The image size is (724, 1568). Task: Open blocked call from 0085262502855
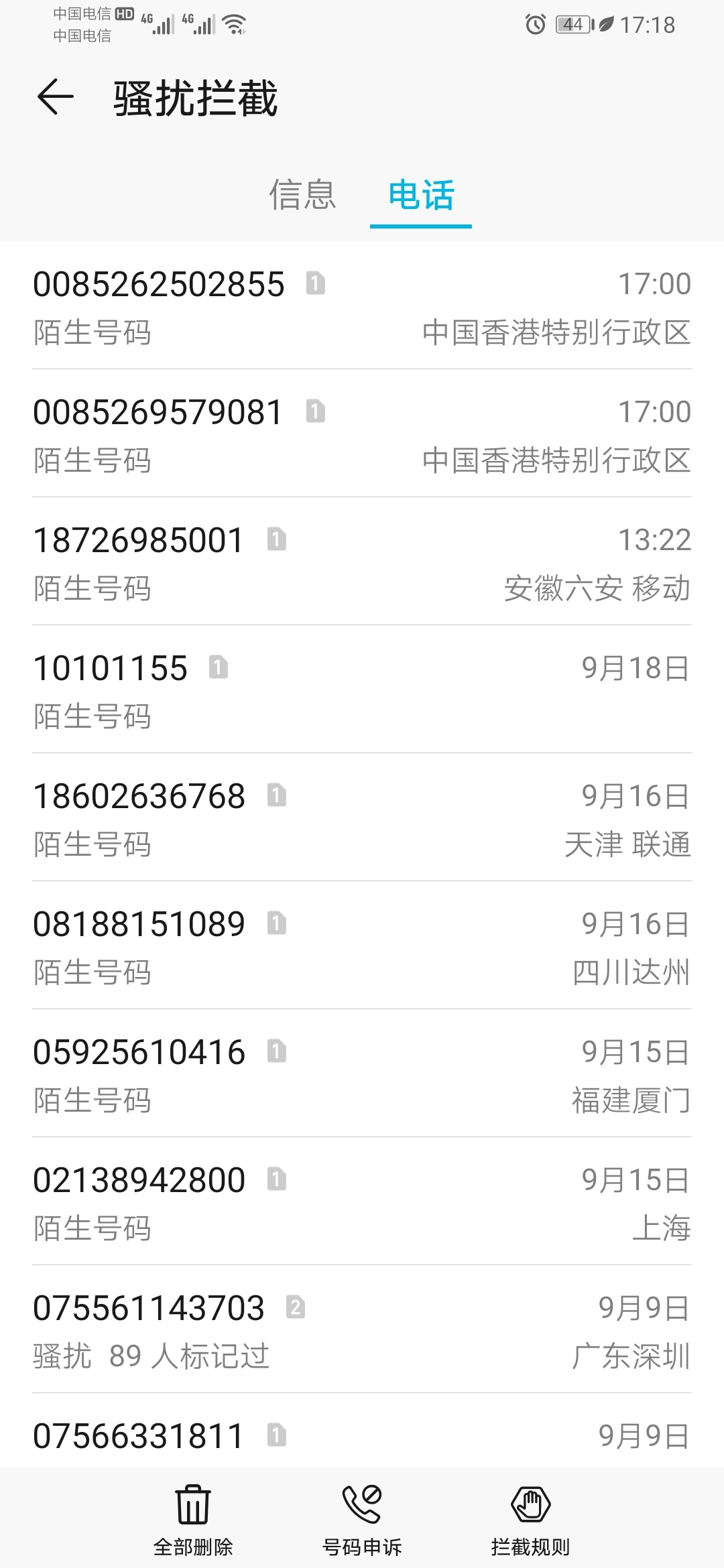tap(362, 306)
